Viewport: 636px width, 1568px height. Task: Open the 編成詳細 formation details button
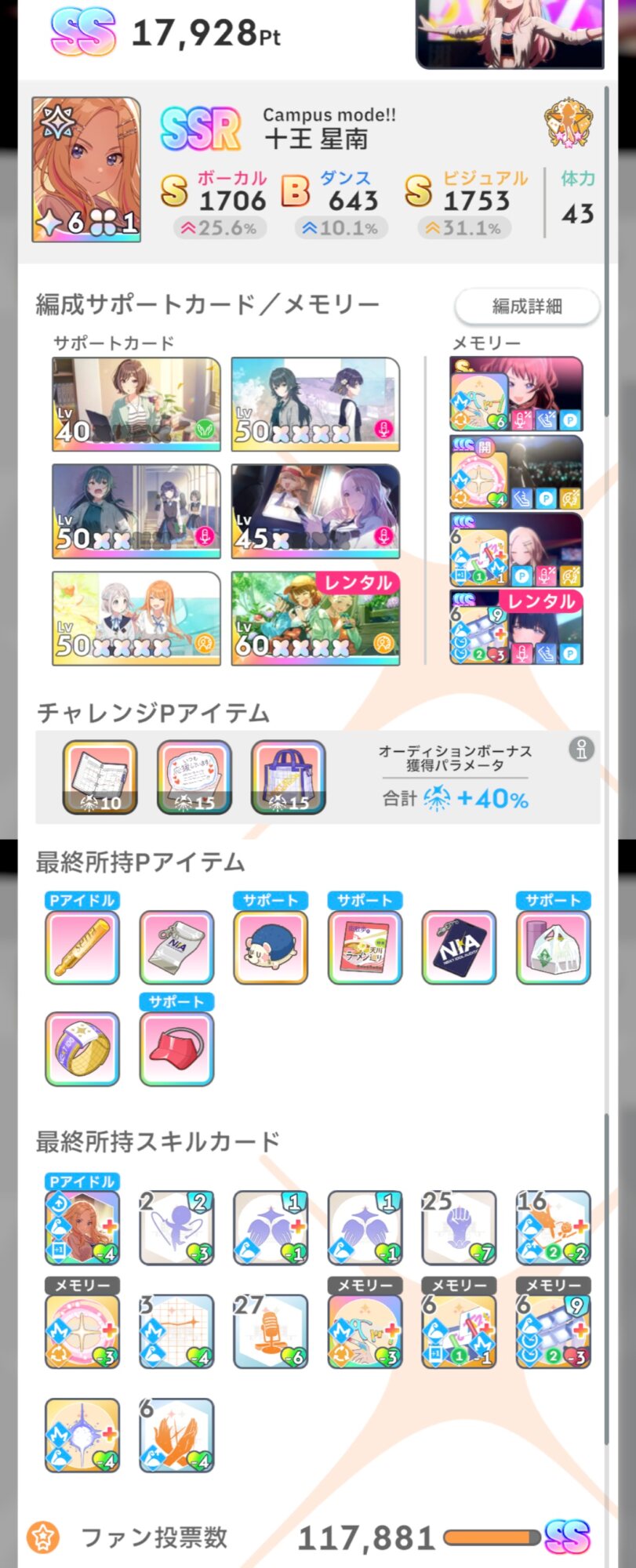(x=527, y=306)
